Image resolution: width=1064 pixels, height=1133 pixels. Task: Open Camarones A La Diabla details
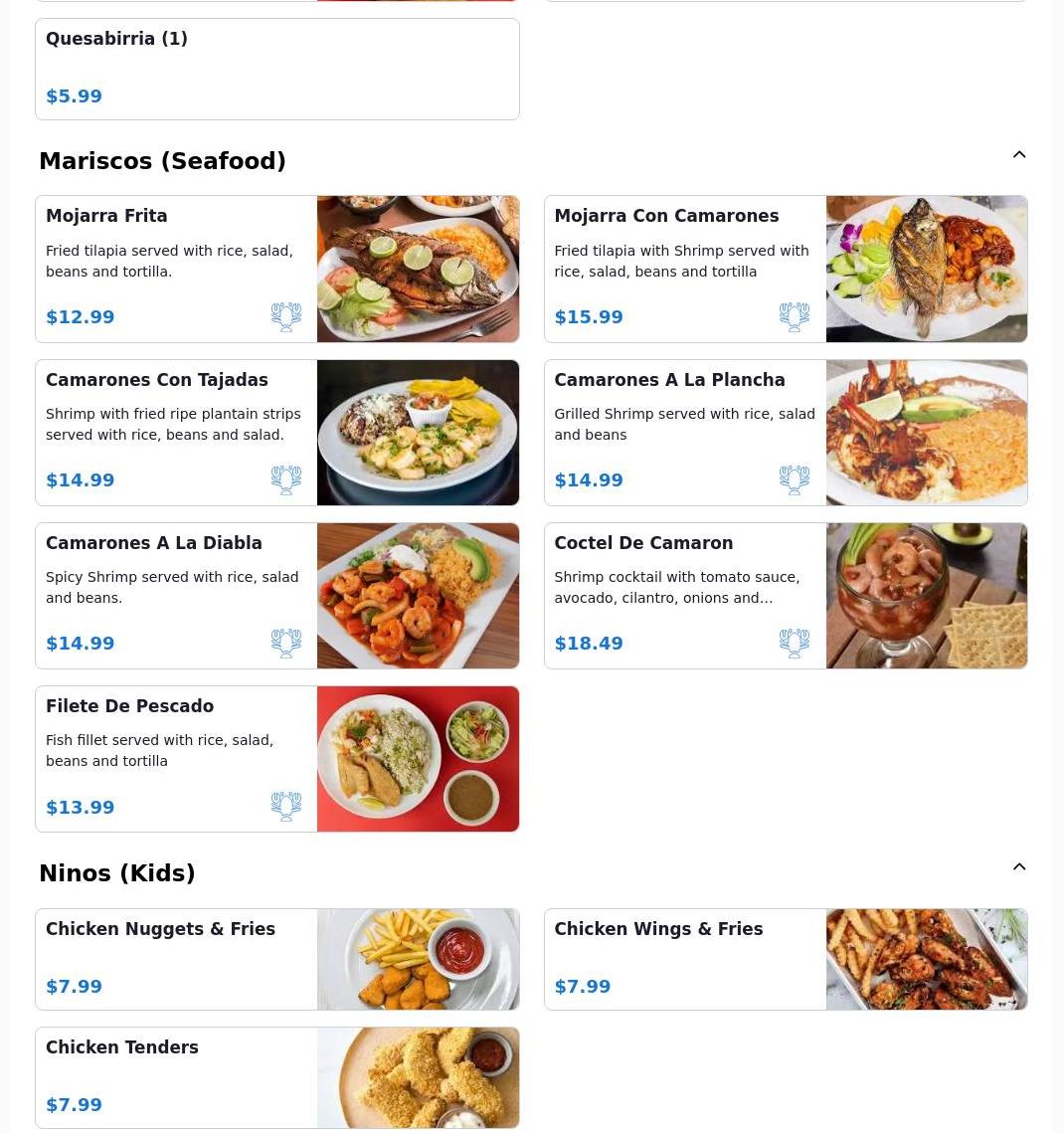click(276, 596)
